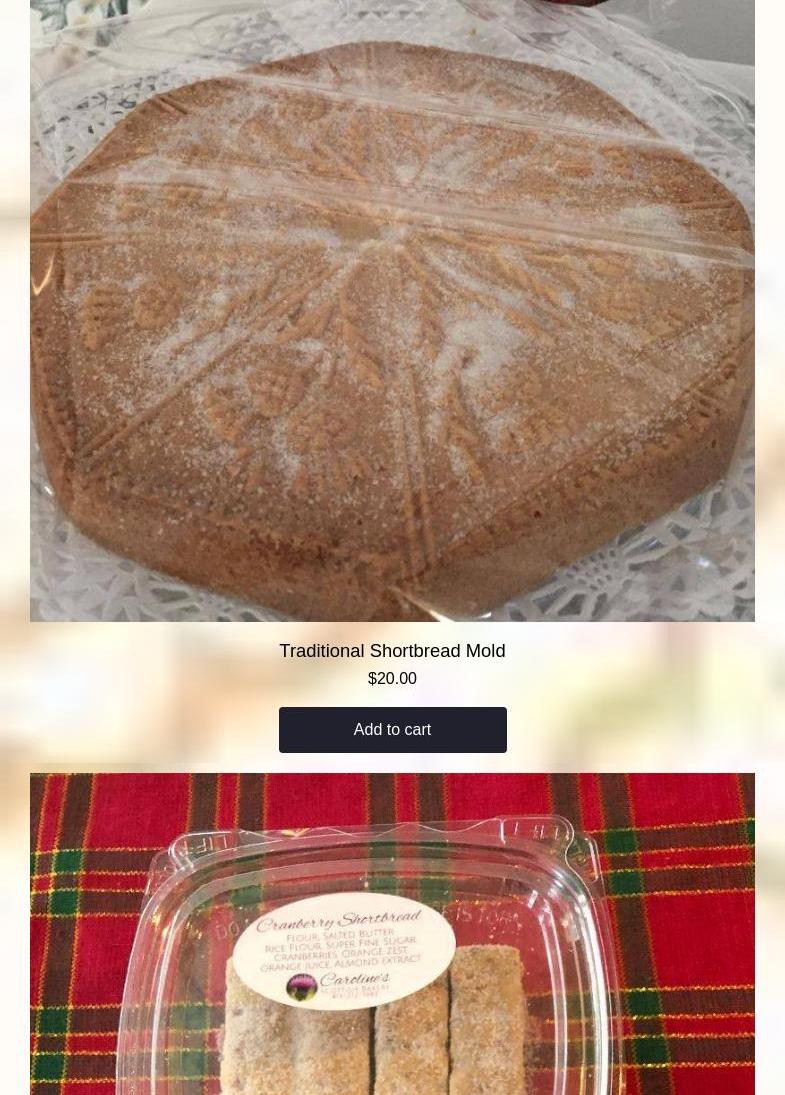Add Traditional Shortbread Mold to cart
785x1095 pixels.
392,730
